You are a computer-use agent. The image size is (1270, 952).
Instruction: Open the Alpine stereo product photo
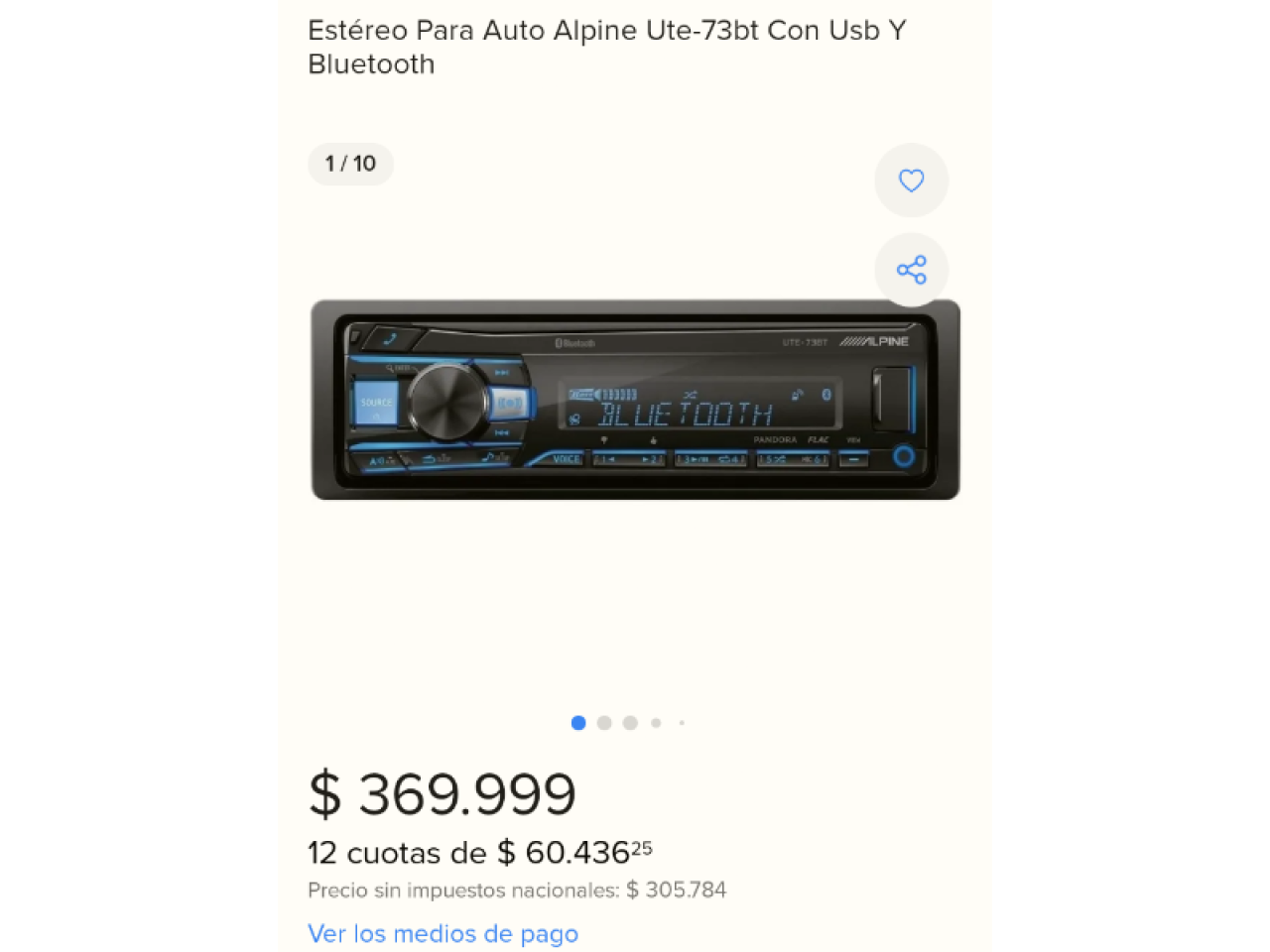[x=635, y=401]
